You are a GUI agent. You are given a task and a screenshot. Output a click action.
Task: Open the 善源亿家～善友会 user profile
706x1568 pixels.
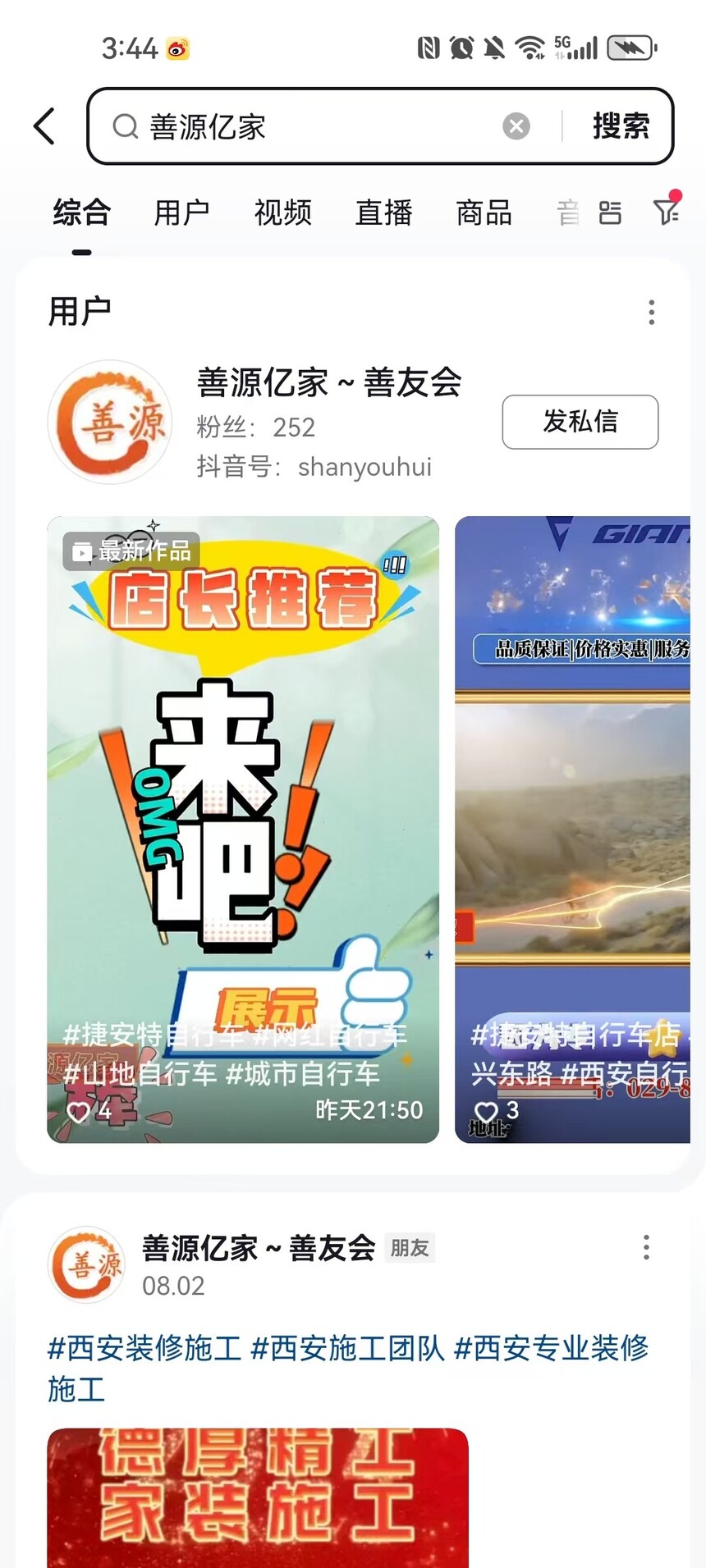pyautogui.click(x=328, y=383)
